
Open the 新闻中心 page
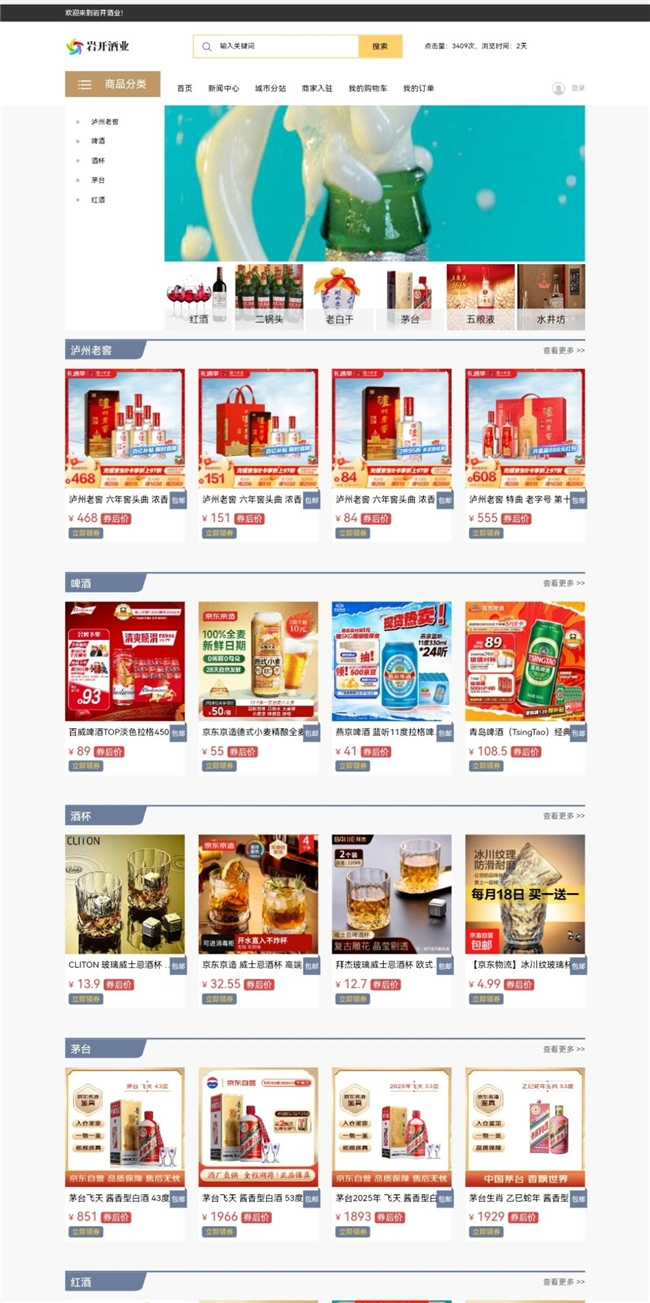[224, 89]
